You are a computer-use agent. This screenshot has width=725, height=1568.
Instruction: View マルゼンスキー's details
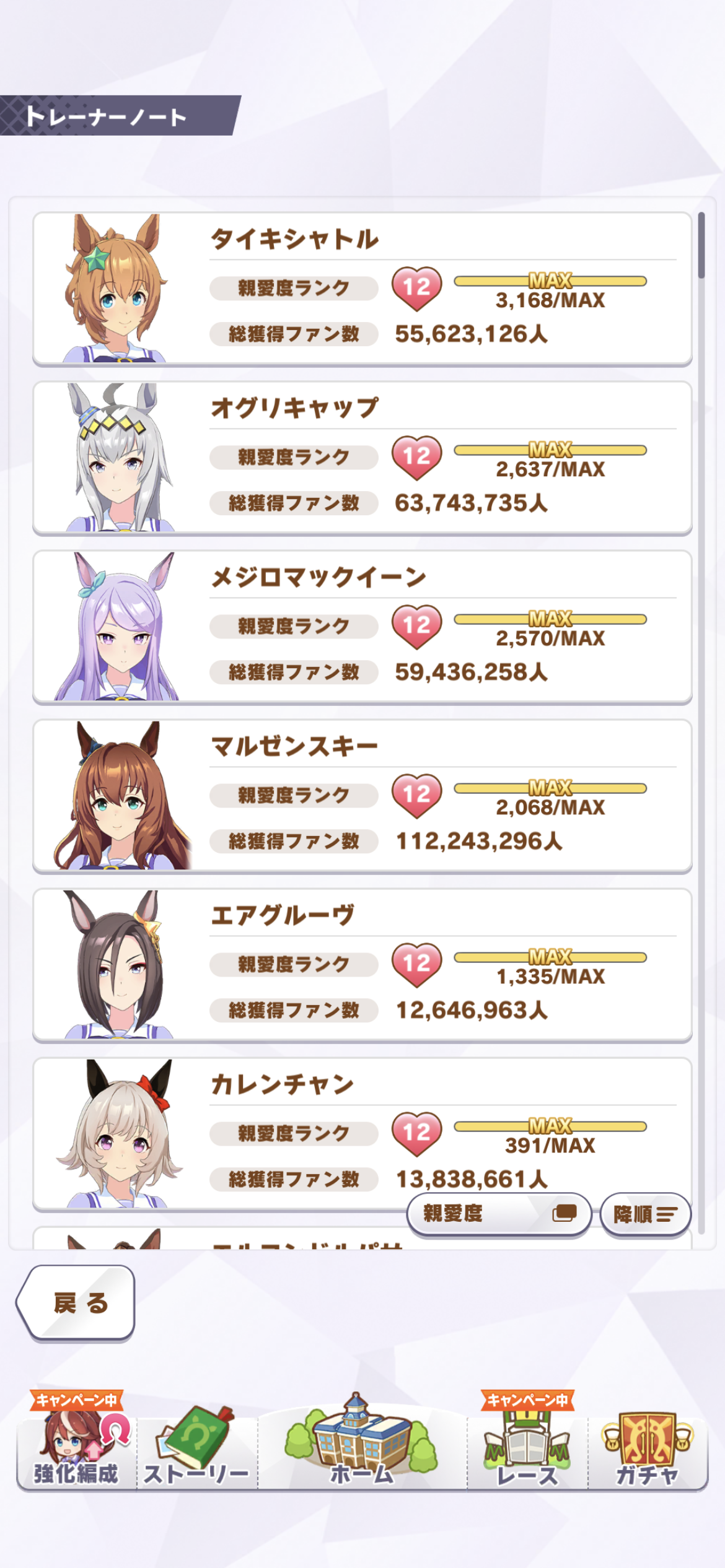362,796
